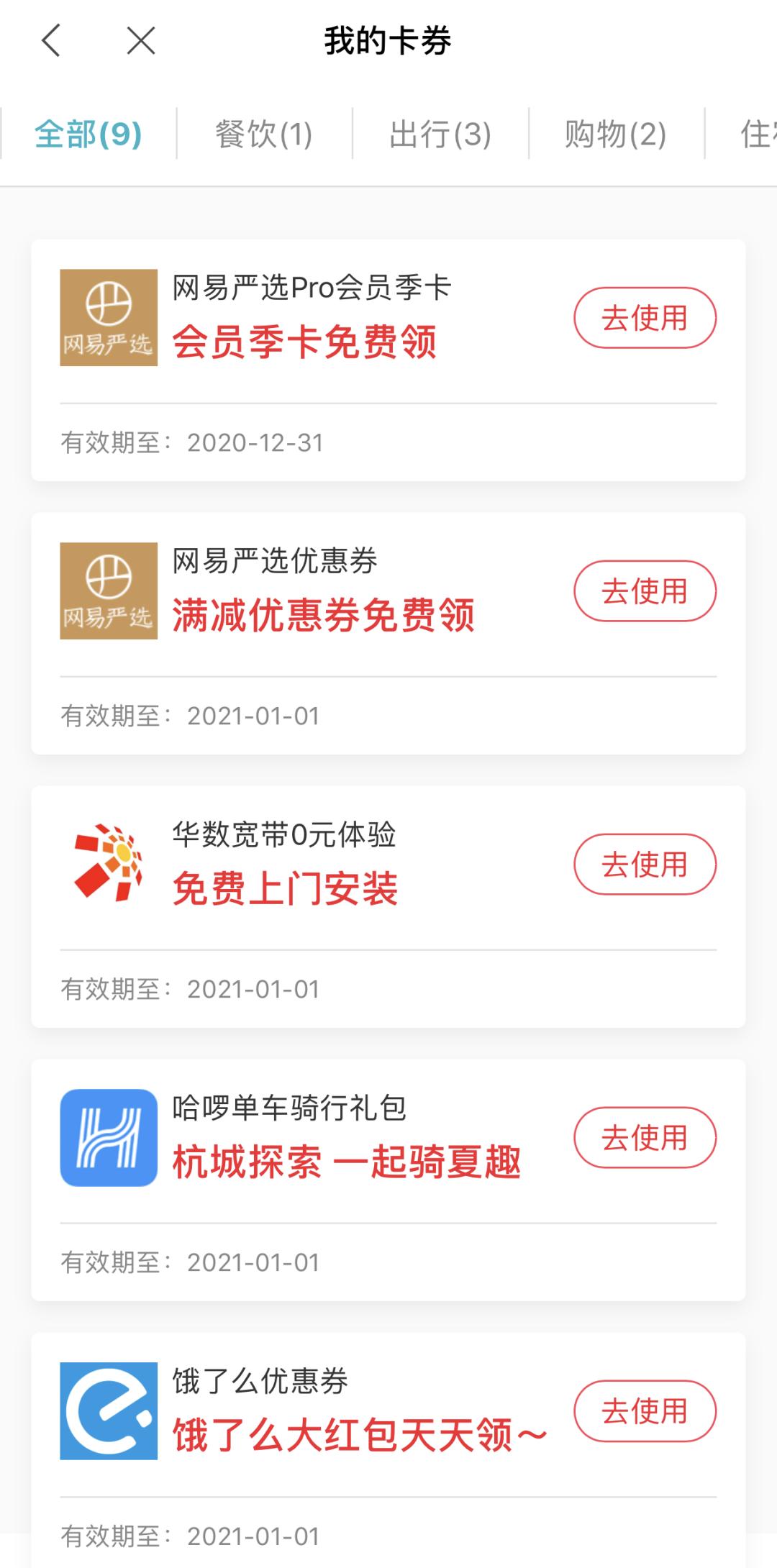Screen dimensions: 777x1568
Task: Tap 去使用 on the 华数宽带0元体验 card
Action: 645,865
